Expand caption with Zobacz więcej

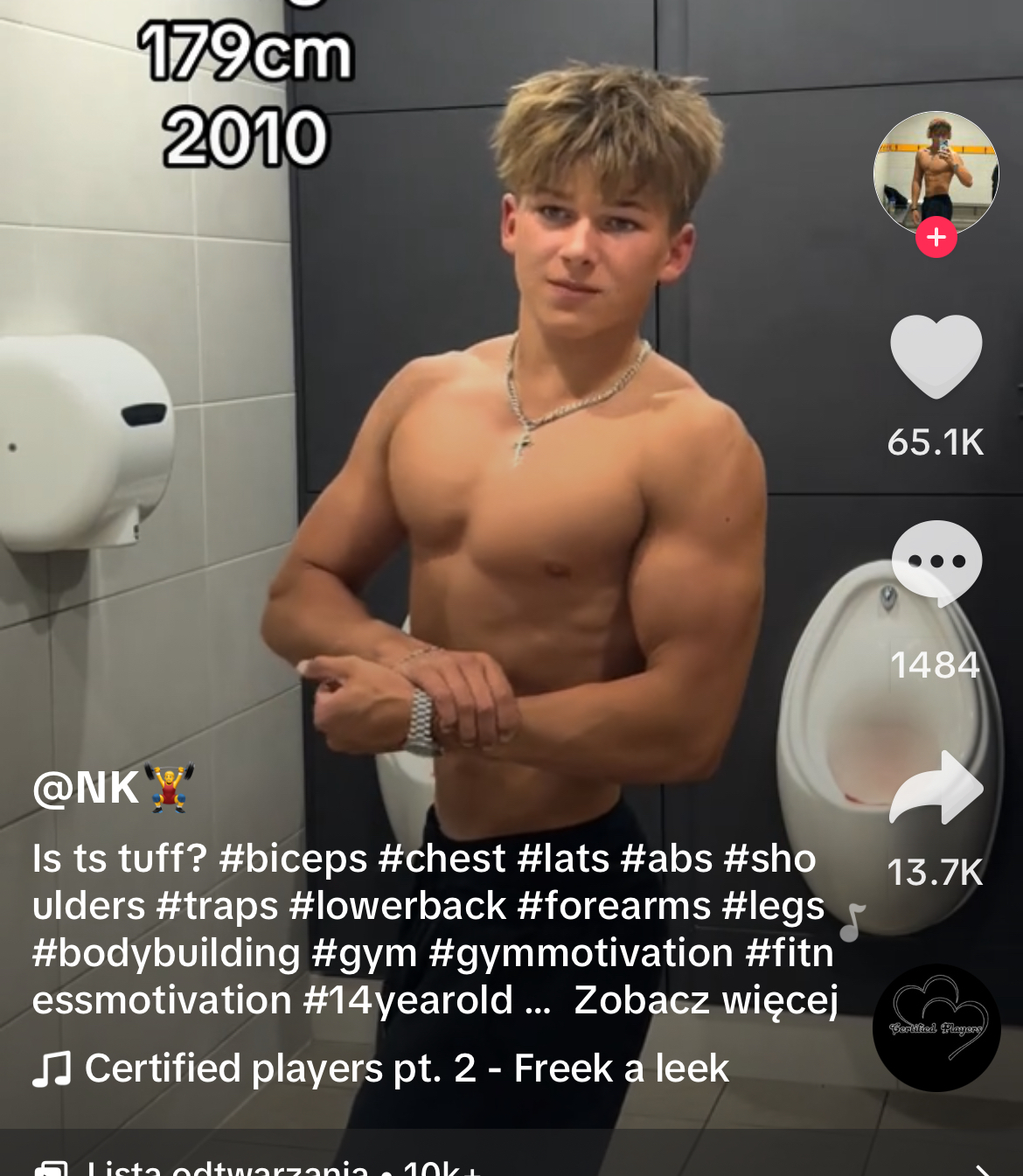click(706, 999)
